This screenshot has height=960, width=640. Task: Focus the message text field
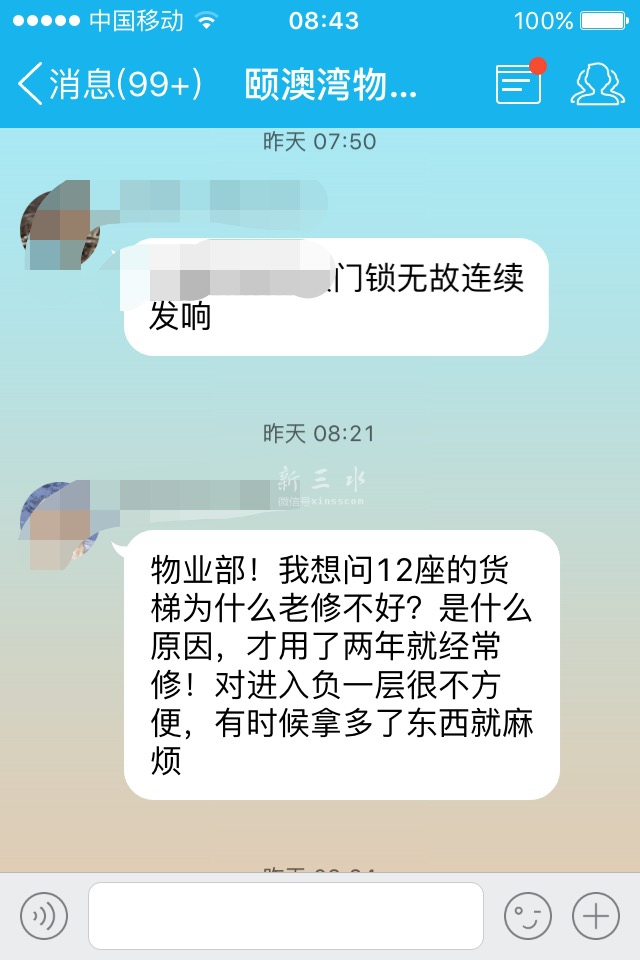(x=285, y=915)
